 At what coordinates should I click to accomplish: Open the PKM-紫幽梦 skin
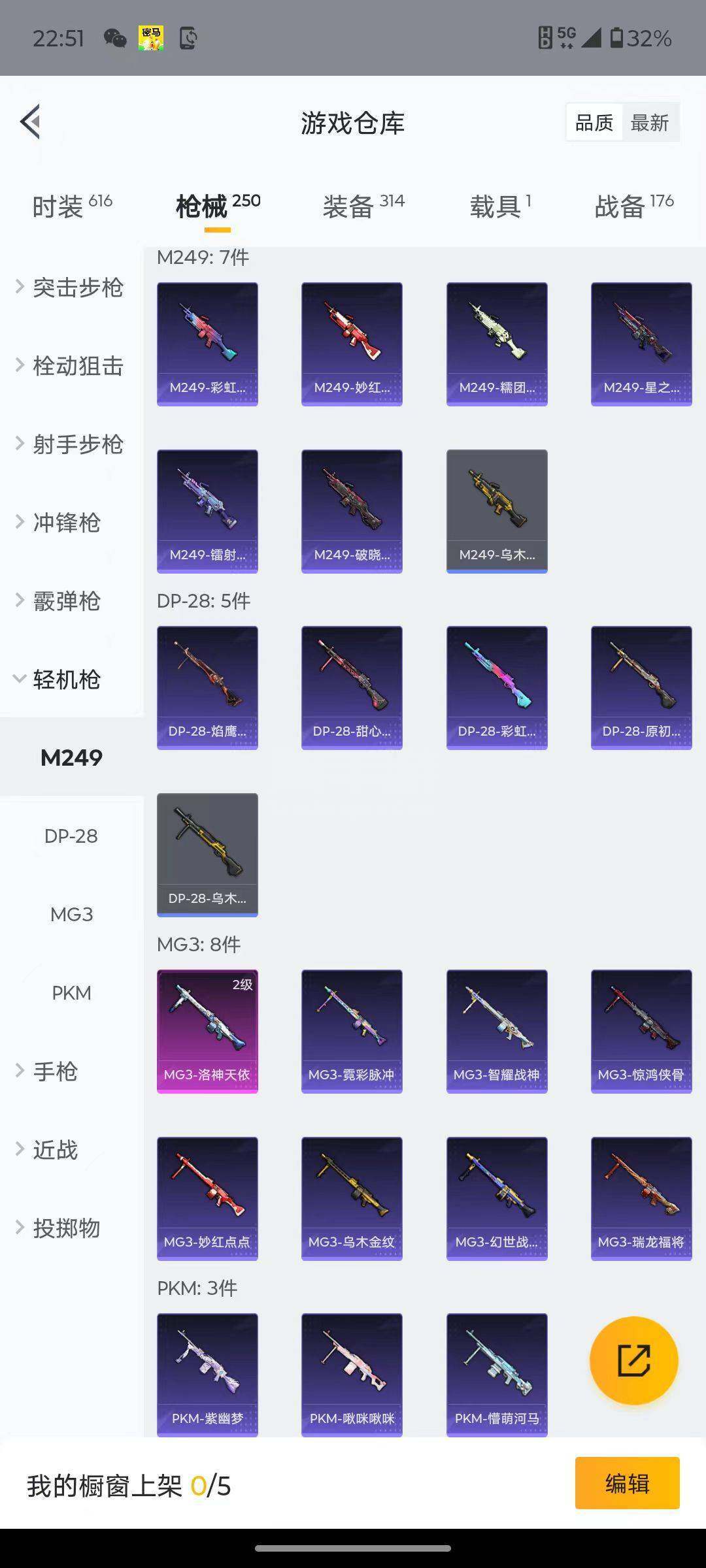(x=207, y=1375)
